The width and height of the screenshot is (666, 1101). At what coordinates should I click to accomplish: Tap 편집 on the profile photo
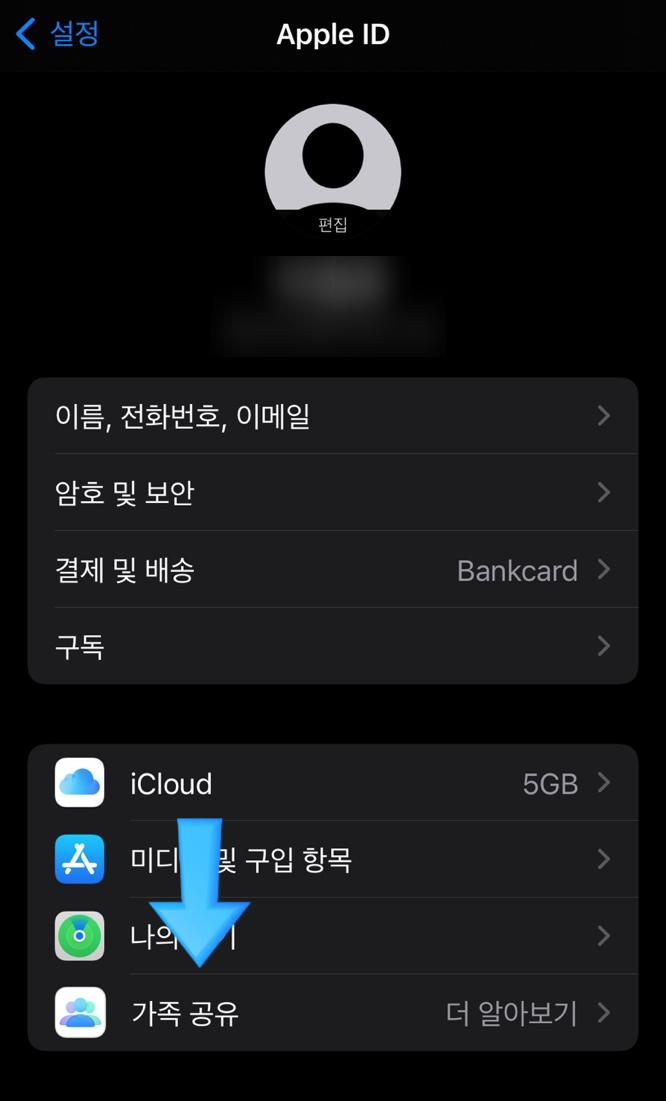pos(333,225)
